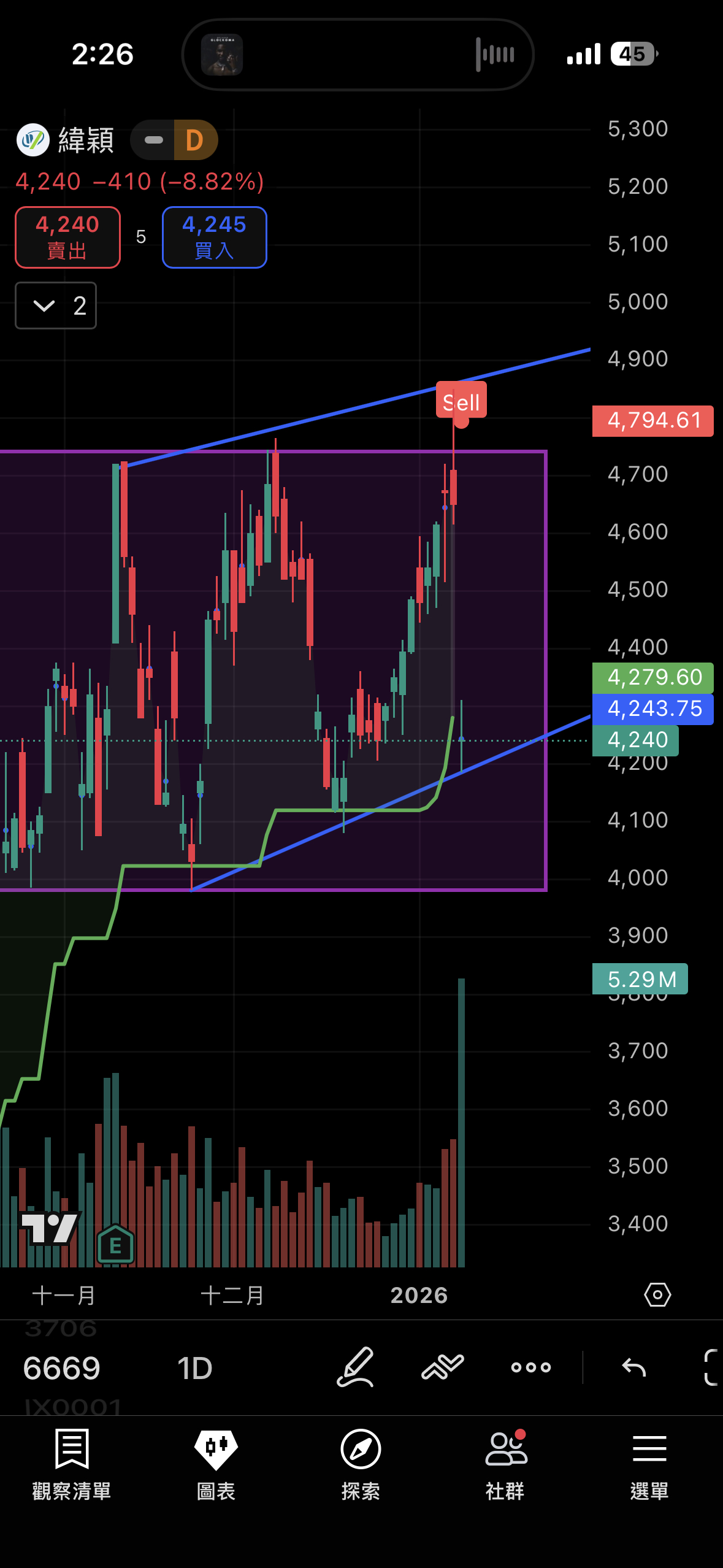This screenshot has width=723, height=1568.
Task: Switch to the 觀察清單 tab
Action: coord(72,1463)
